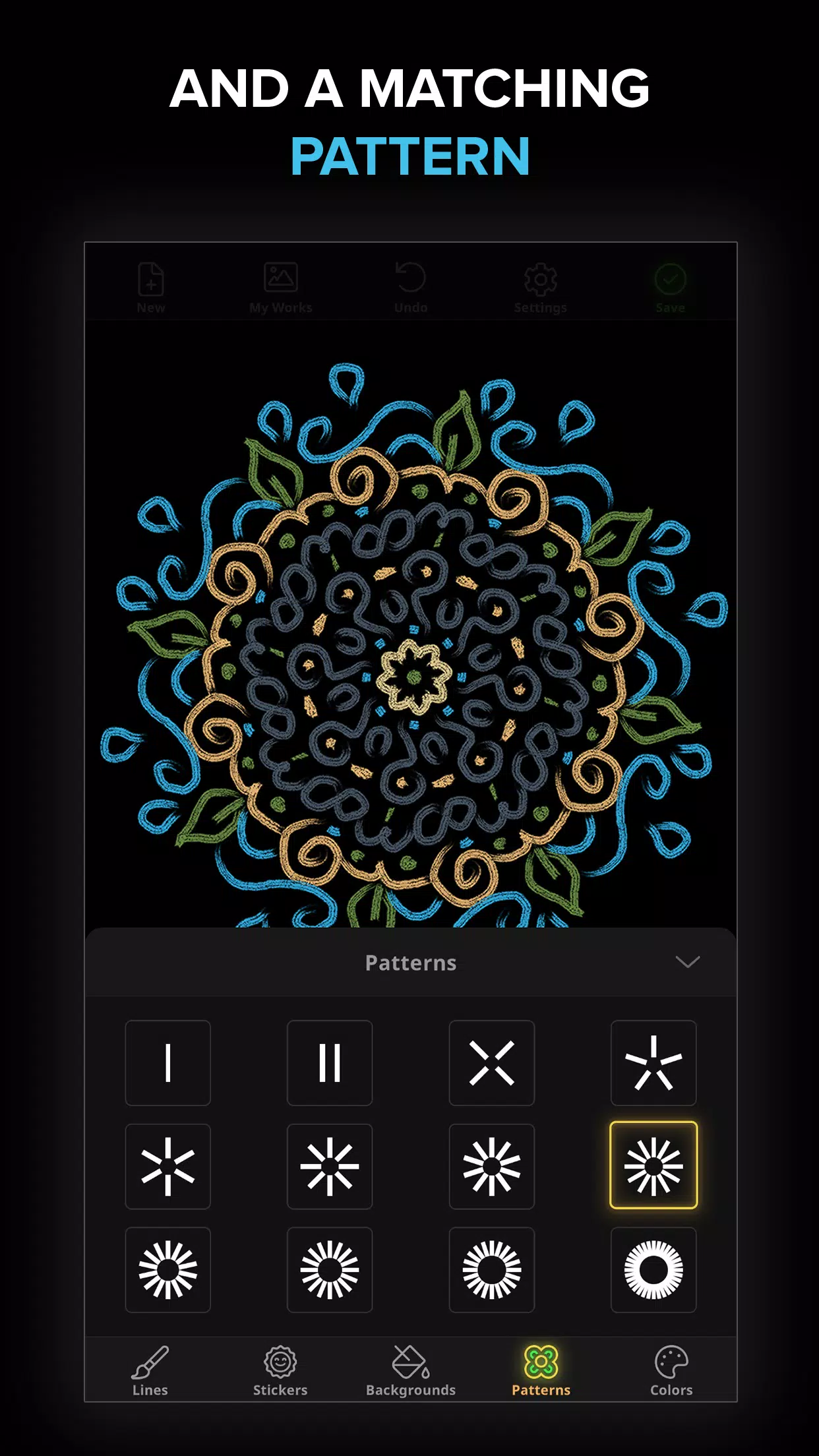The image size is (819, 1456).
Task: Choose the six-spoke symmetry pattern
Action: [x=168, y=1167]
